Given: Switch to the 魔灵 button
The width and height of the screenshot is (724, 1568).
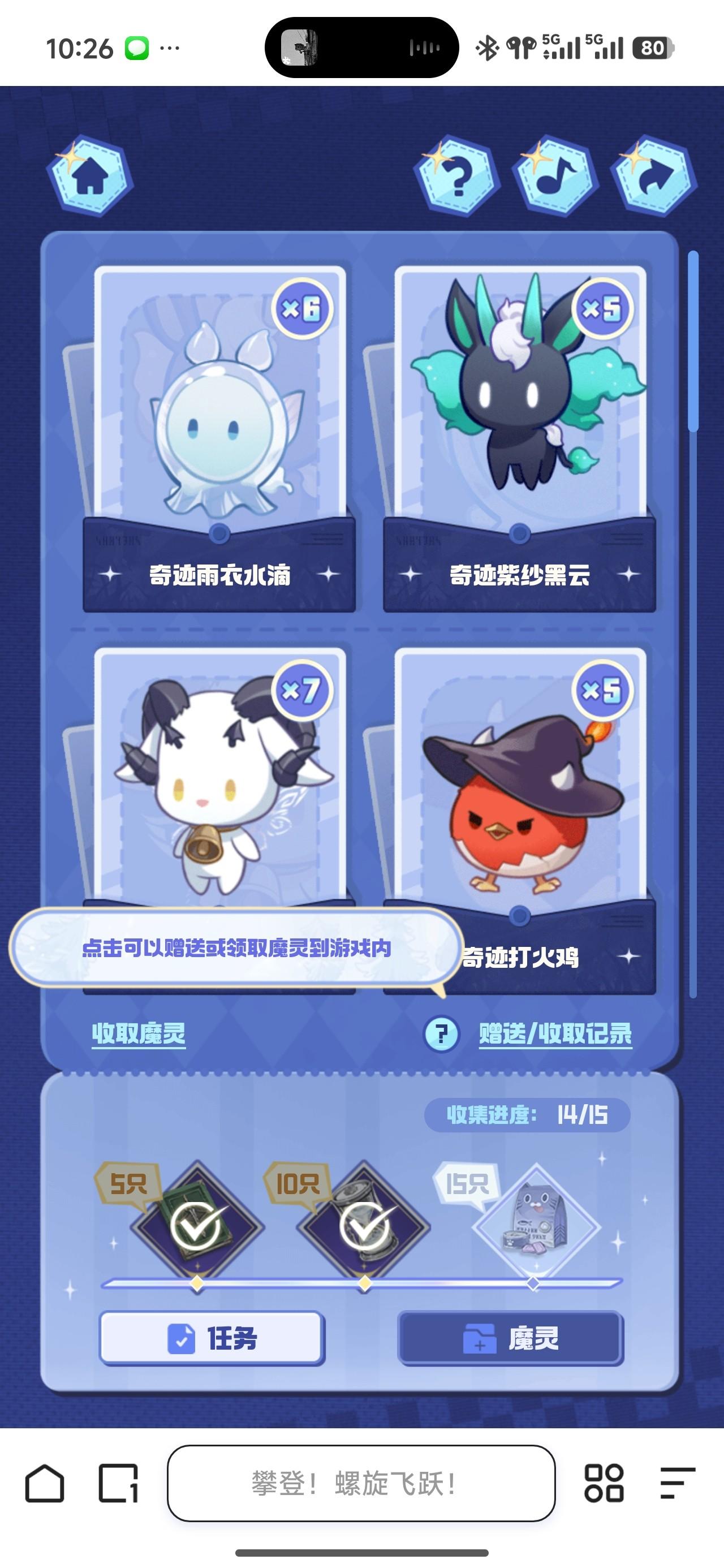Looking at the screenshot, I should pyautogui.click(x=511, y=1338).
